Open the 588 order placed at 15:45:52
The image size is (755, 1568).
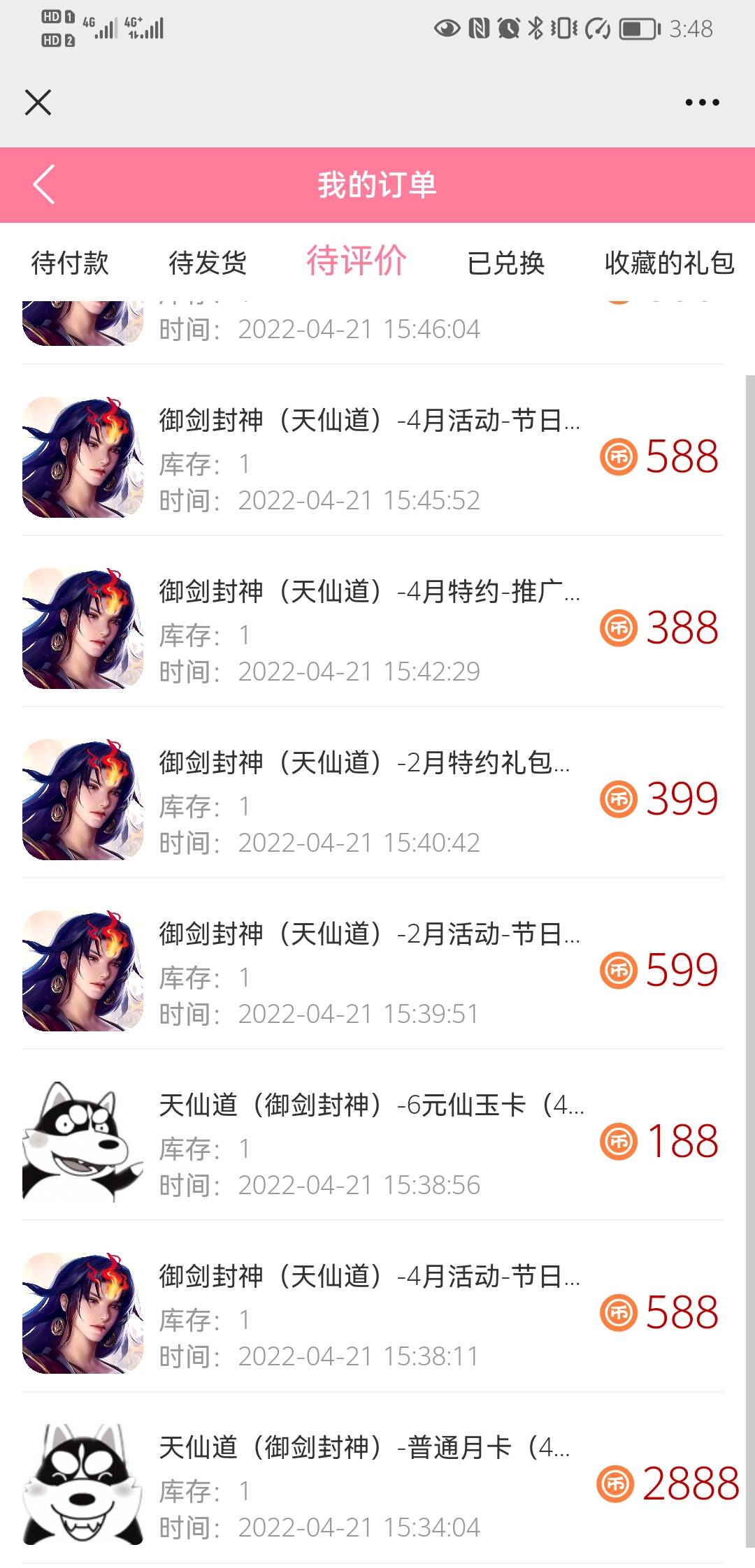coord(371,458)
